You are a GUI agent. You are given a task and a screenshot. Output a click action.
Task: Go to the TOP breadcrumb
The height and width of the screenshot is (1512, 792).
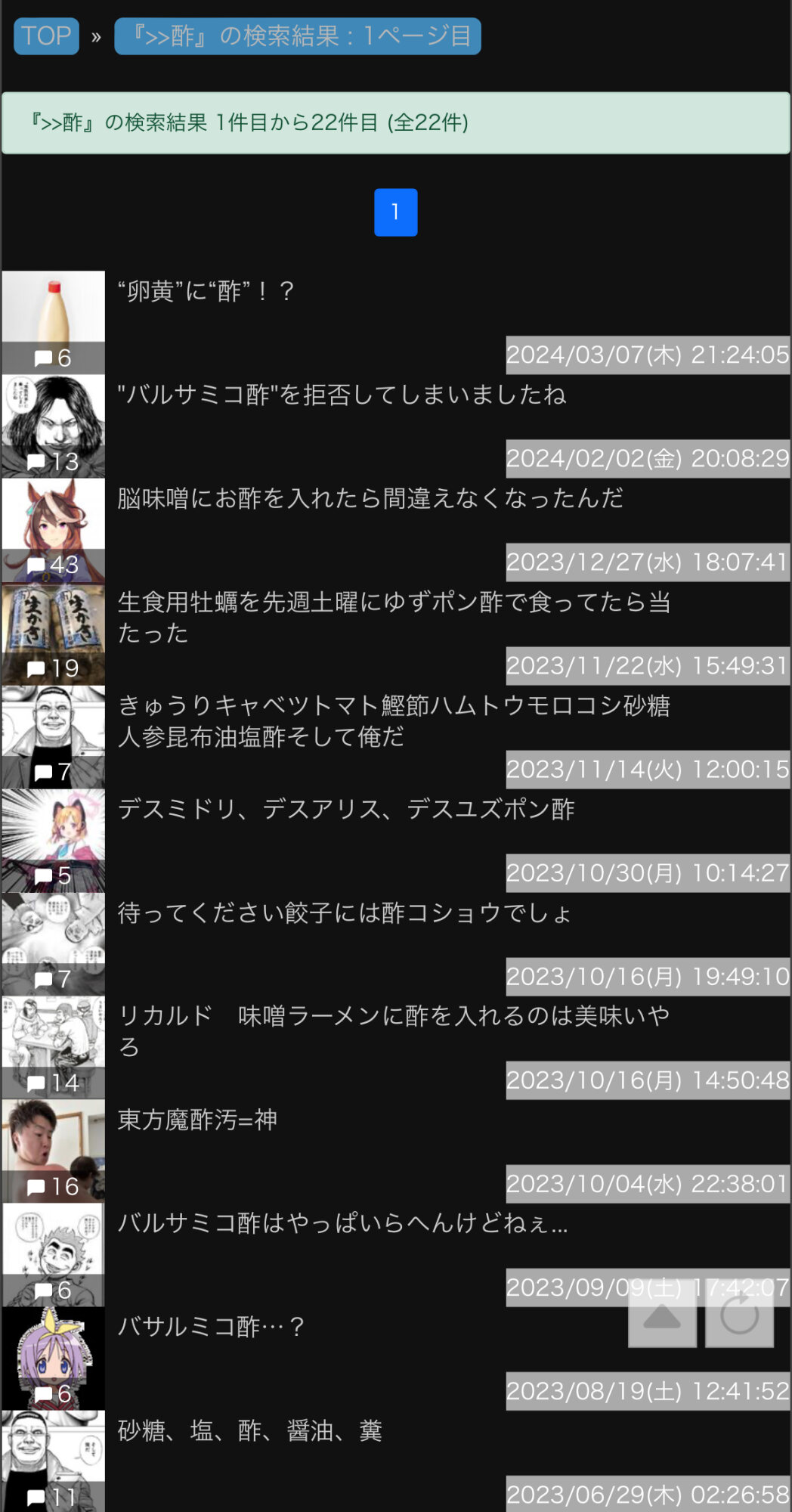click(x=46, y=36)
